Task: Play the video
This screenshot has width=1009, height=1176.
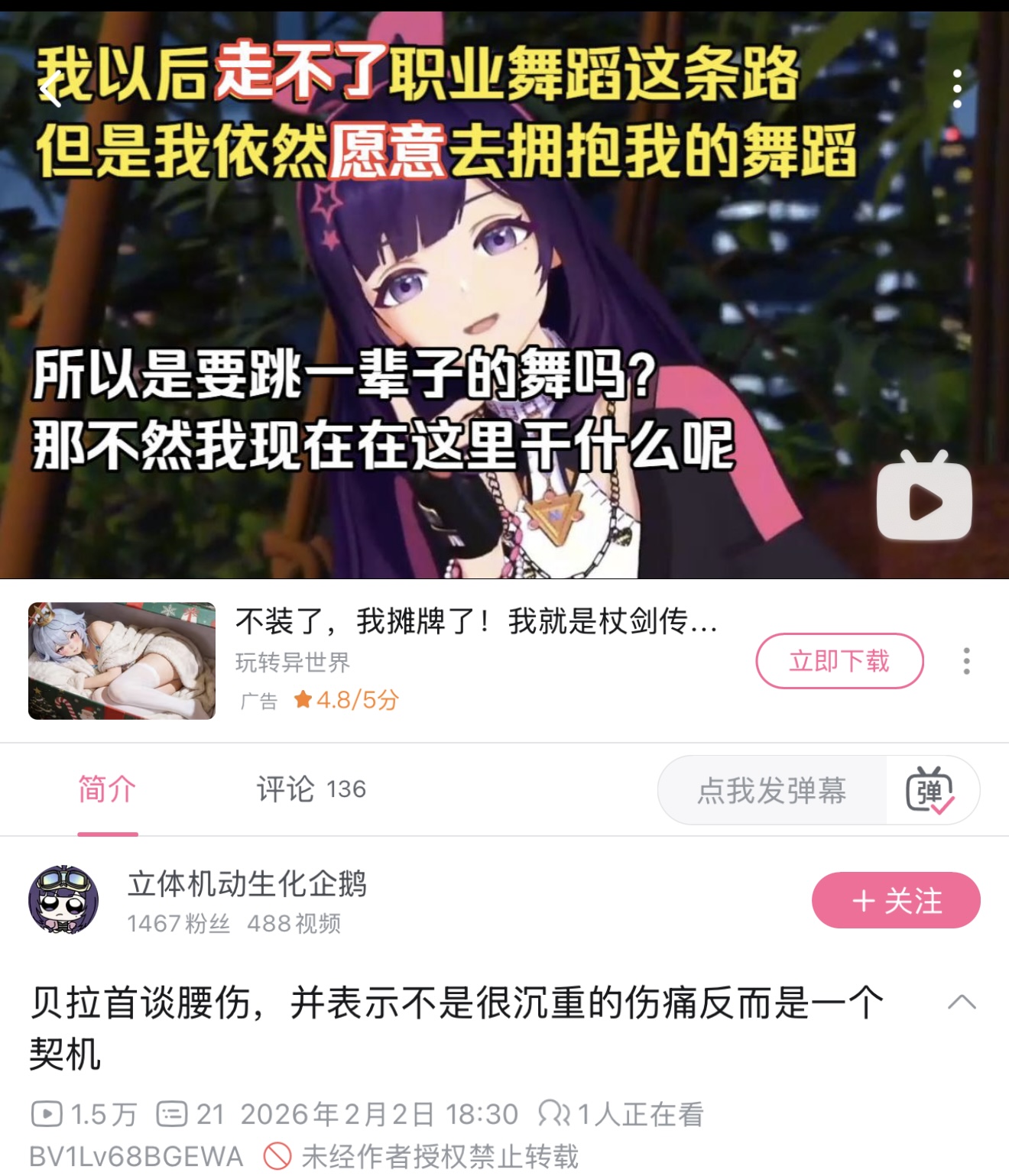Action: [x=923, y=499]
